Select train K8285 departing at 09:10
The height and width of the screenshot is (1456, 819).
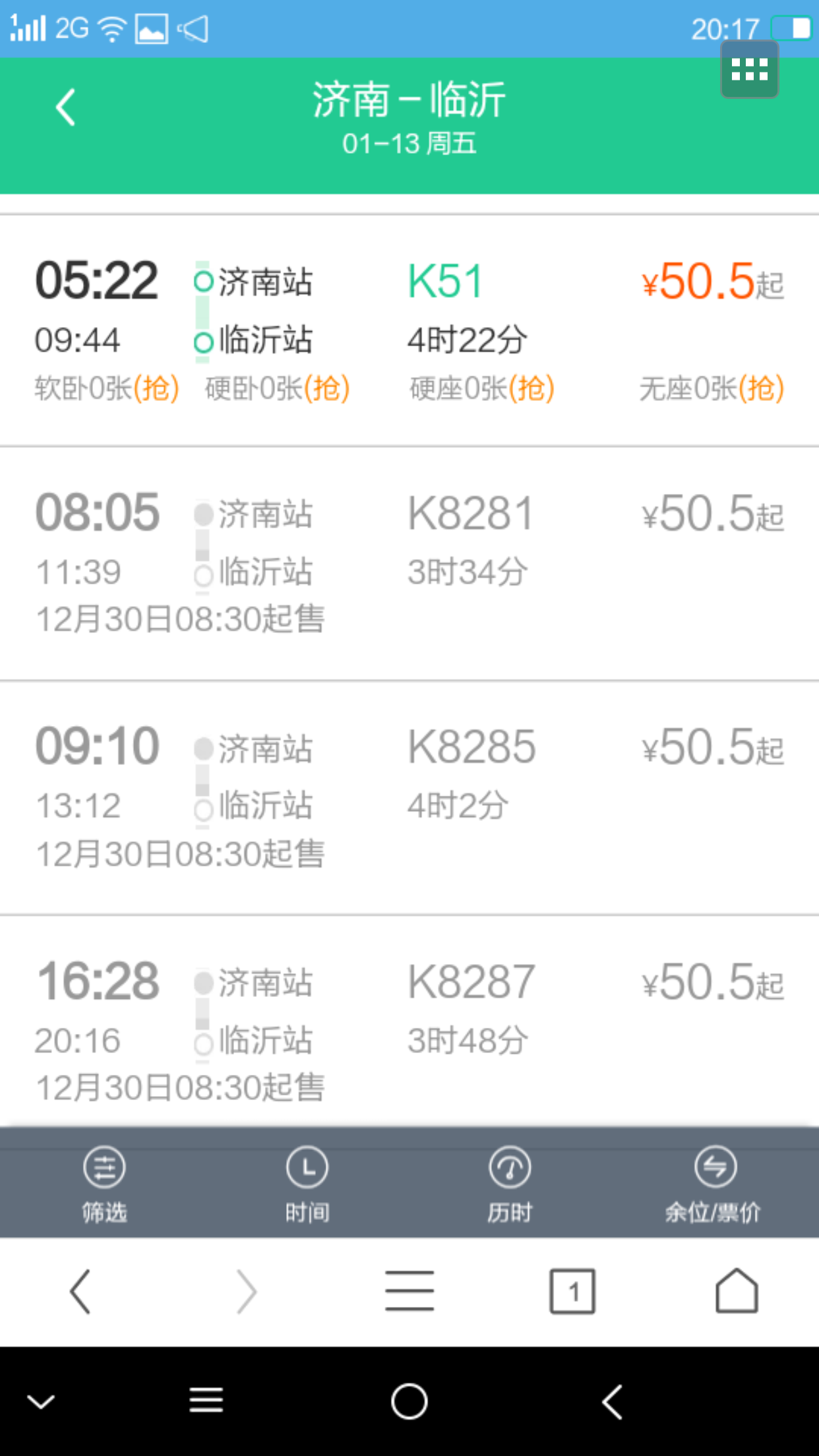tap(409, 798)
